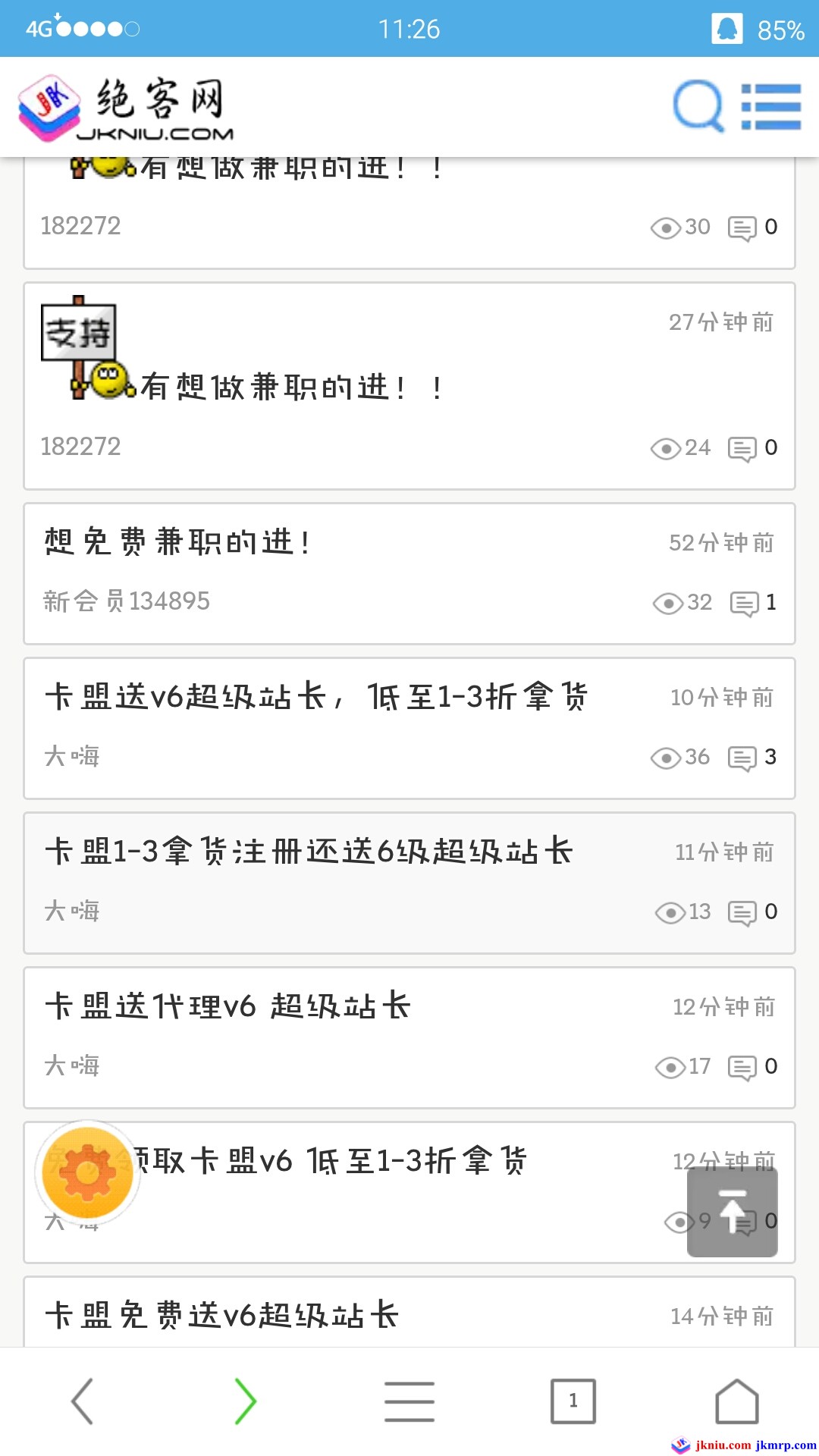The width and height of the screenshot is (819, 1456).
Task: Open the browser menu
Action: (409, 1401)
